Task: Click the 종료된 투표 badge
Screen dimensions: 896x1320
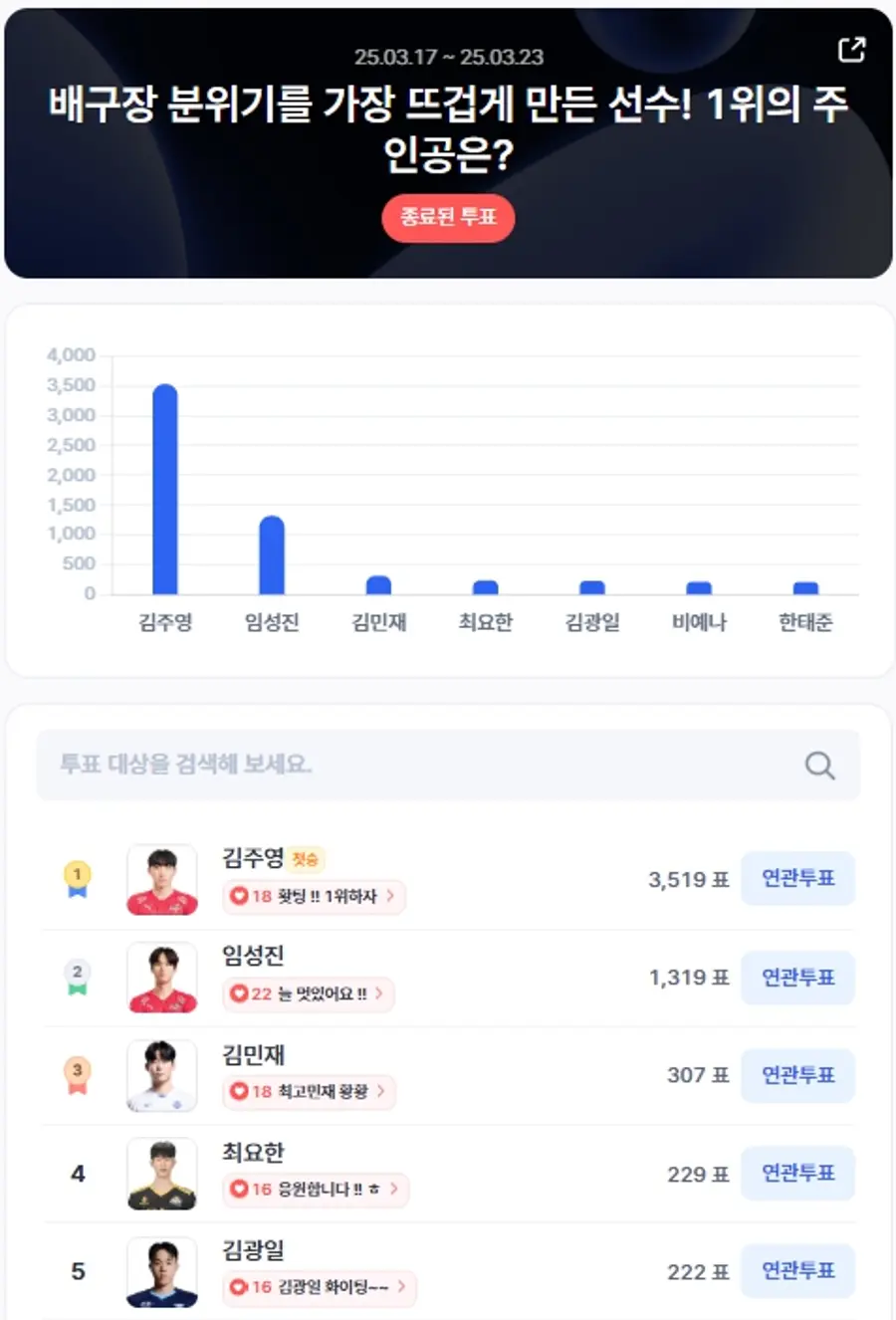Action: (448, 218)
